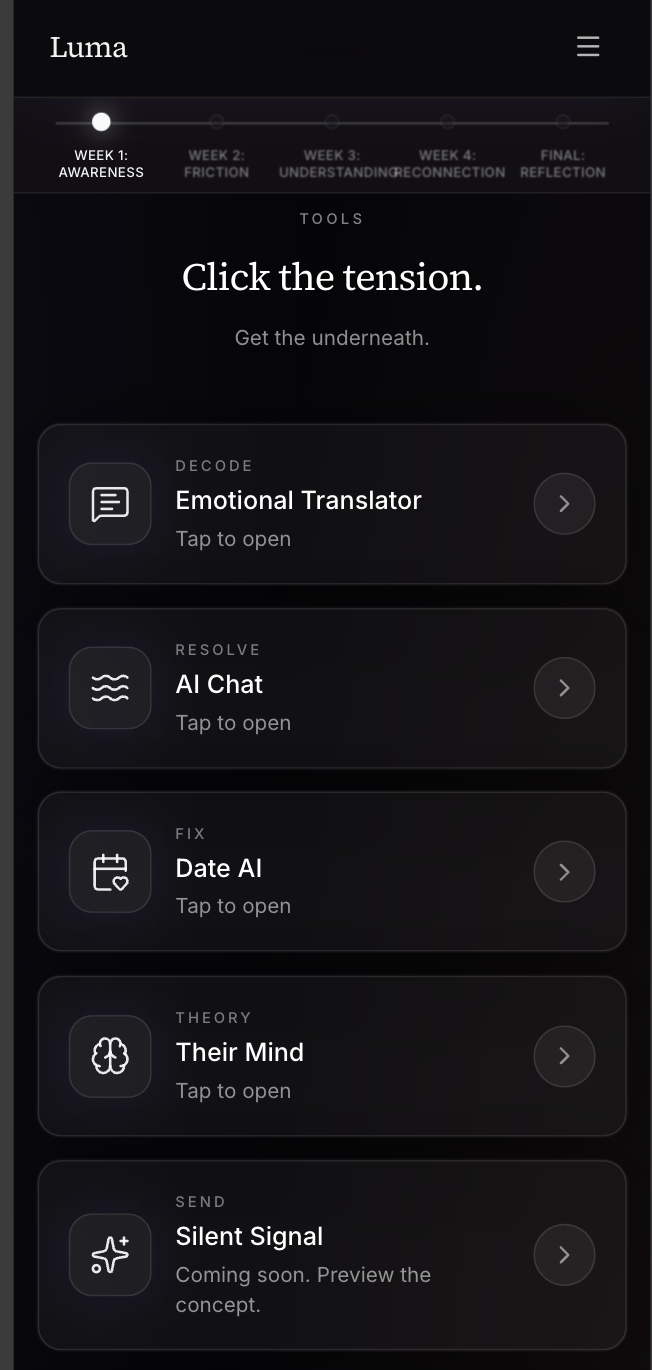Viewport: 652px width, 1370px height.
Task: Open the hamburger menu
Action: click(x=588, y=47)
